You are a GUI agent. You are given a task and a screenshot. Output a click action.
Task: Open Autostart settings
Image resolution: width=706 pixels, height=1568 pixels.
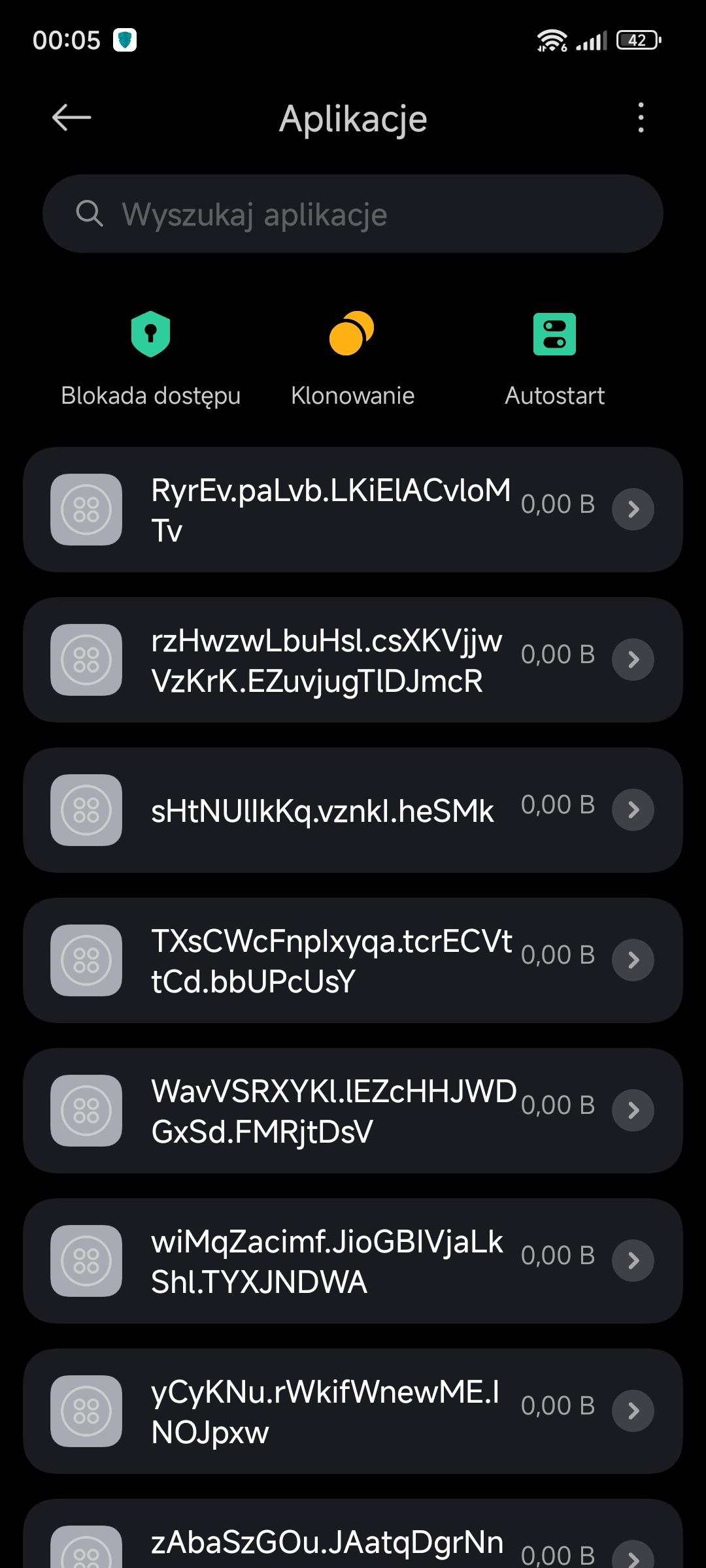click(554, 356)
